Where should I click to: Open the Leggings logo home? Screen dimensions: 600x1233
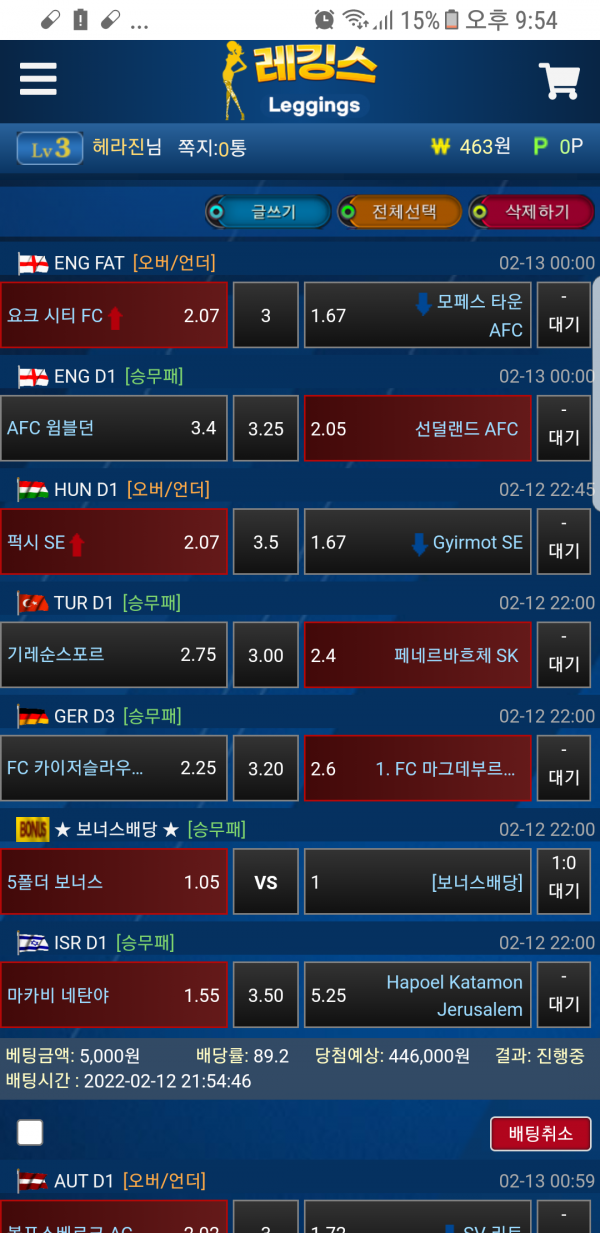(x=300, y=80)
